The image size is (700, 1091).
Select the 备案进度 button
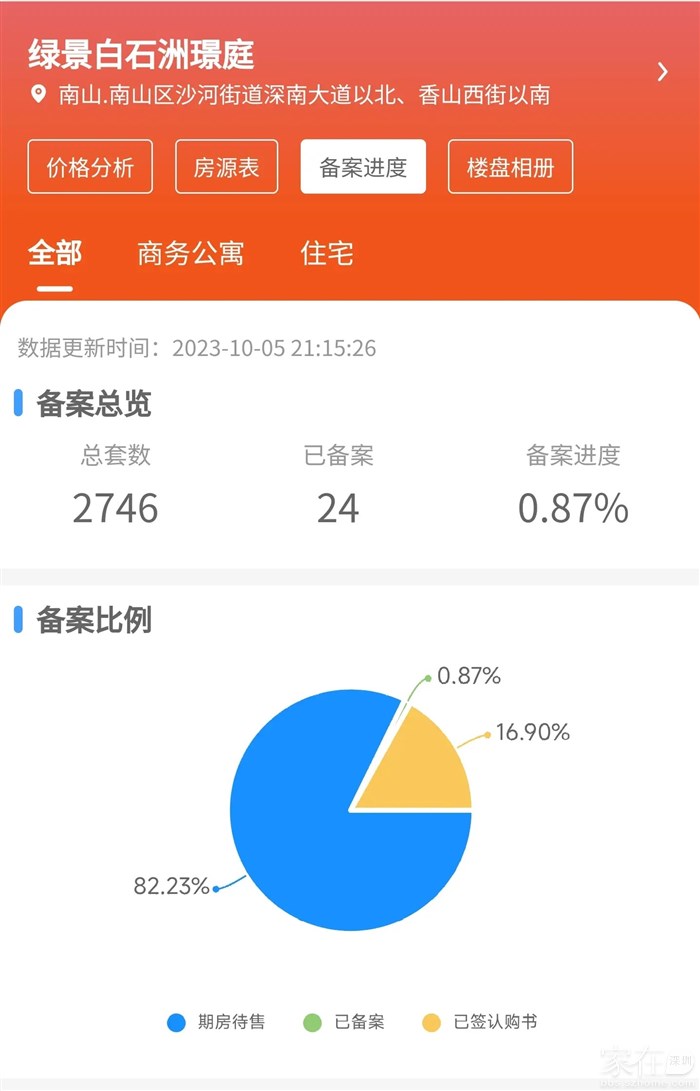(363, 167)
